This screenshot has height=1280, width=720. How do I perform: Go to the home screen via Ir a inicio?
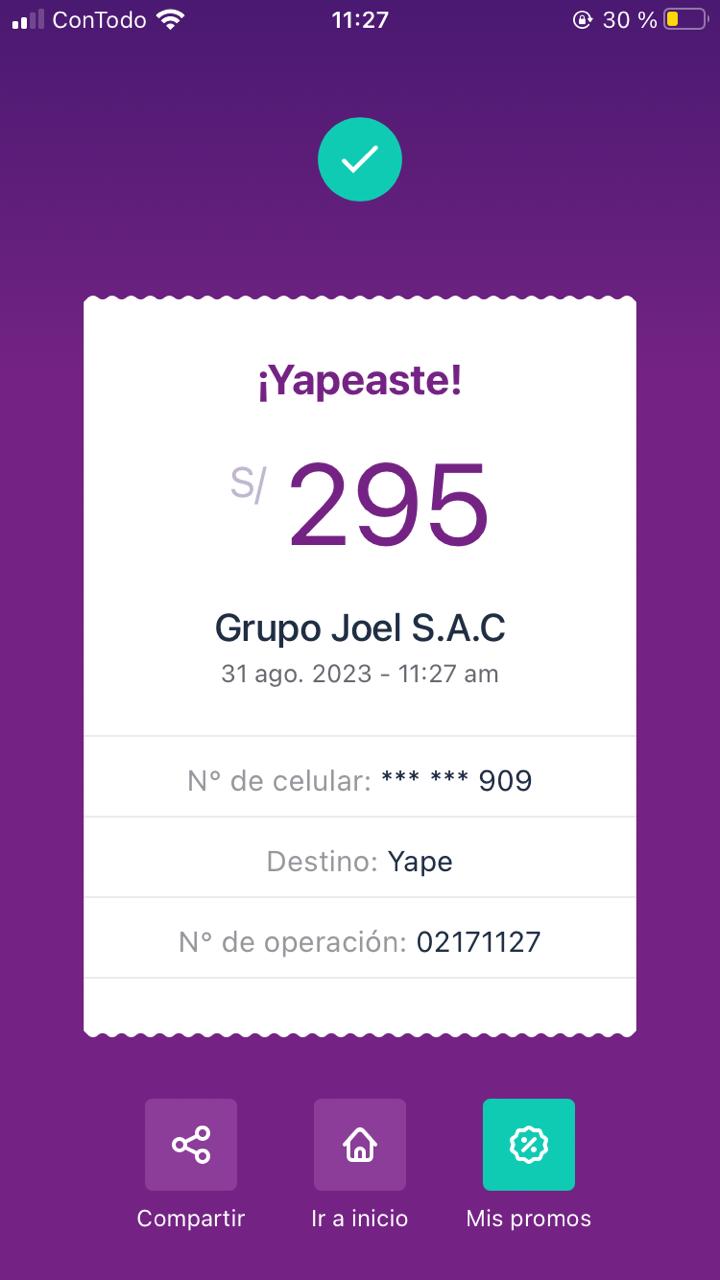(x=360, y=1145)
